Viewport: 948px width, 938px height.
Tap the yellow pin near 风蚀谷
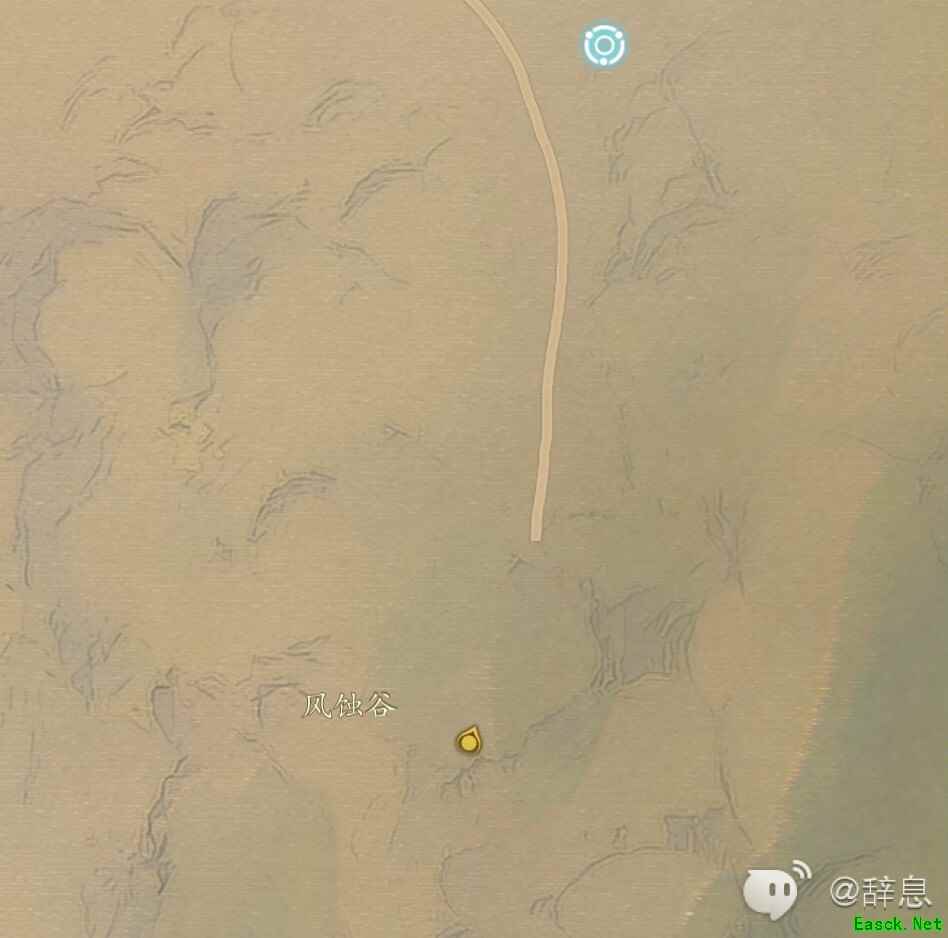click(x=468, y=741)
